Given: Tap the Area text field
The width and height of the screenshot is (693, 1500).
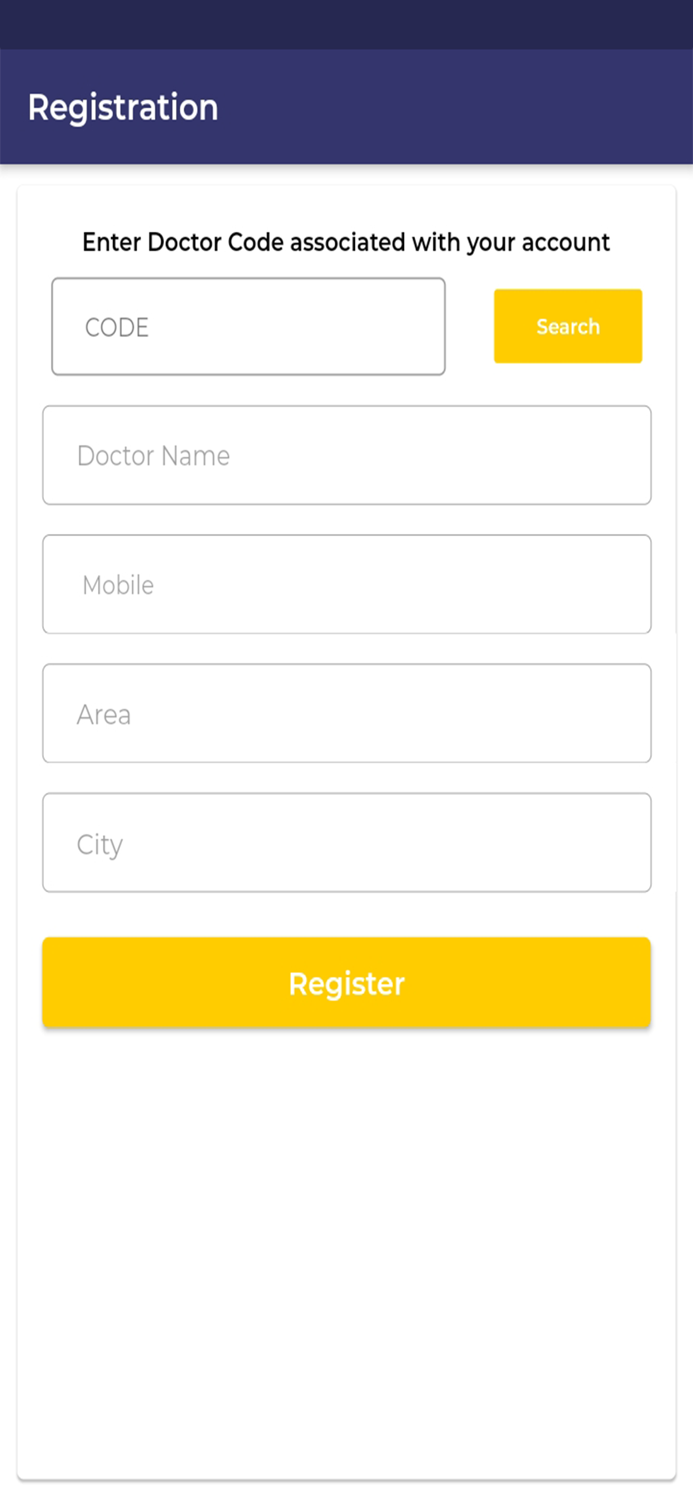Looking at the screenshot, I should click(x=347, y=713).
